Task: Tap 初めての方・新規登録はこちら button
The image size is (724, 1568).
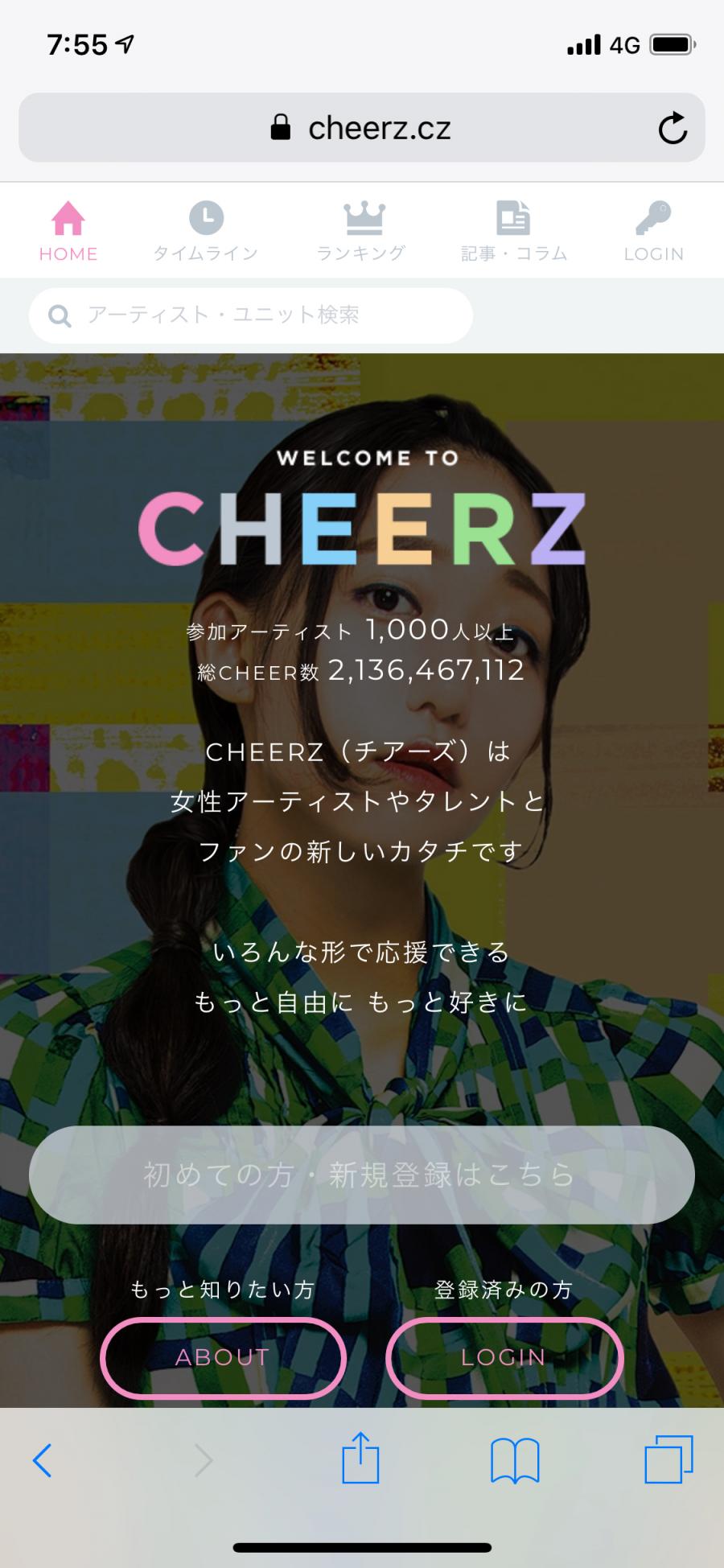Action: point(361,1175)
